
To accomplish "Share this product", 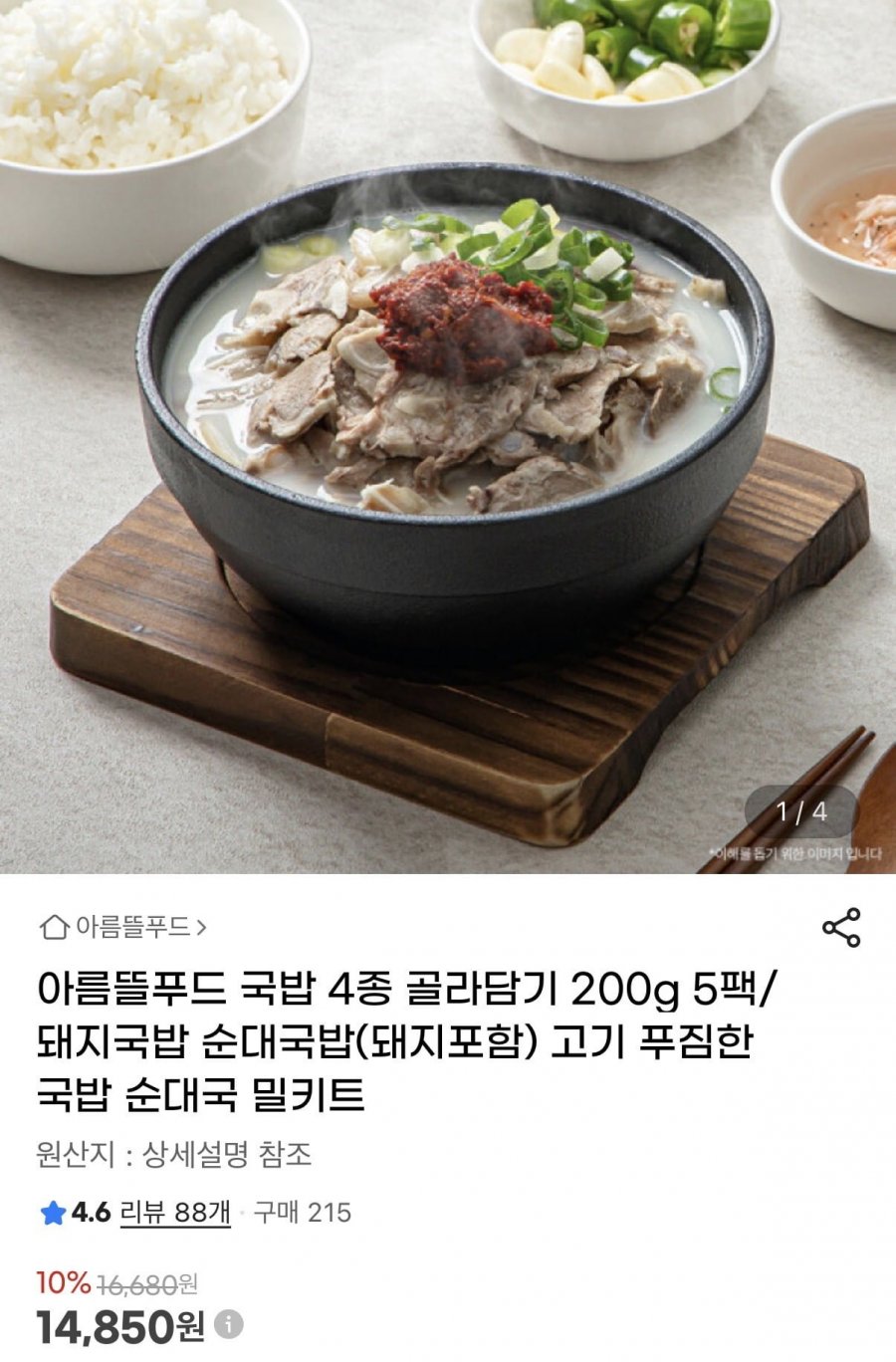I will point(841,927).
